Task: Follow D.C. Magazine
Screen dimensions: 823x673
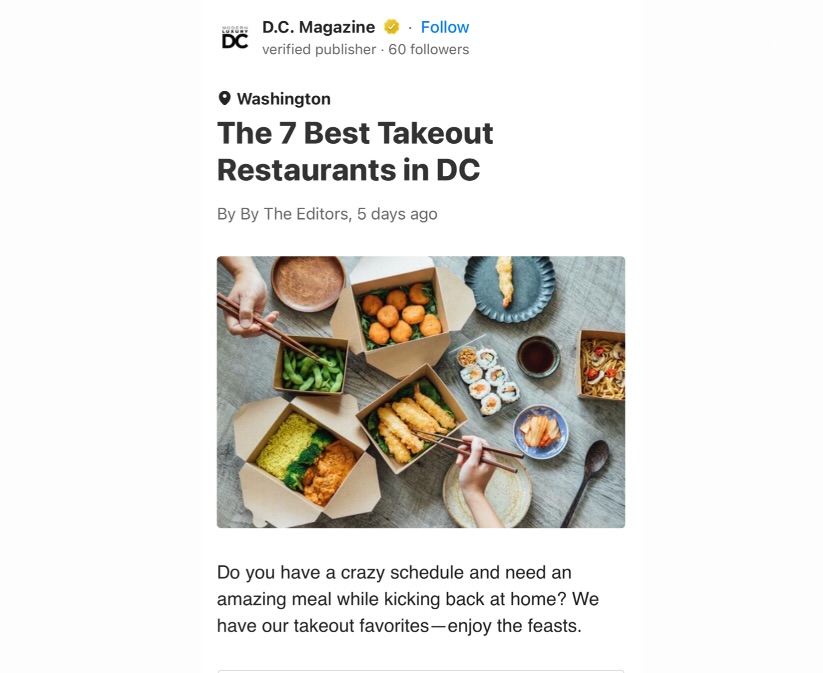Action: click(444, 27)
